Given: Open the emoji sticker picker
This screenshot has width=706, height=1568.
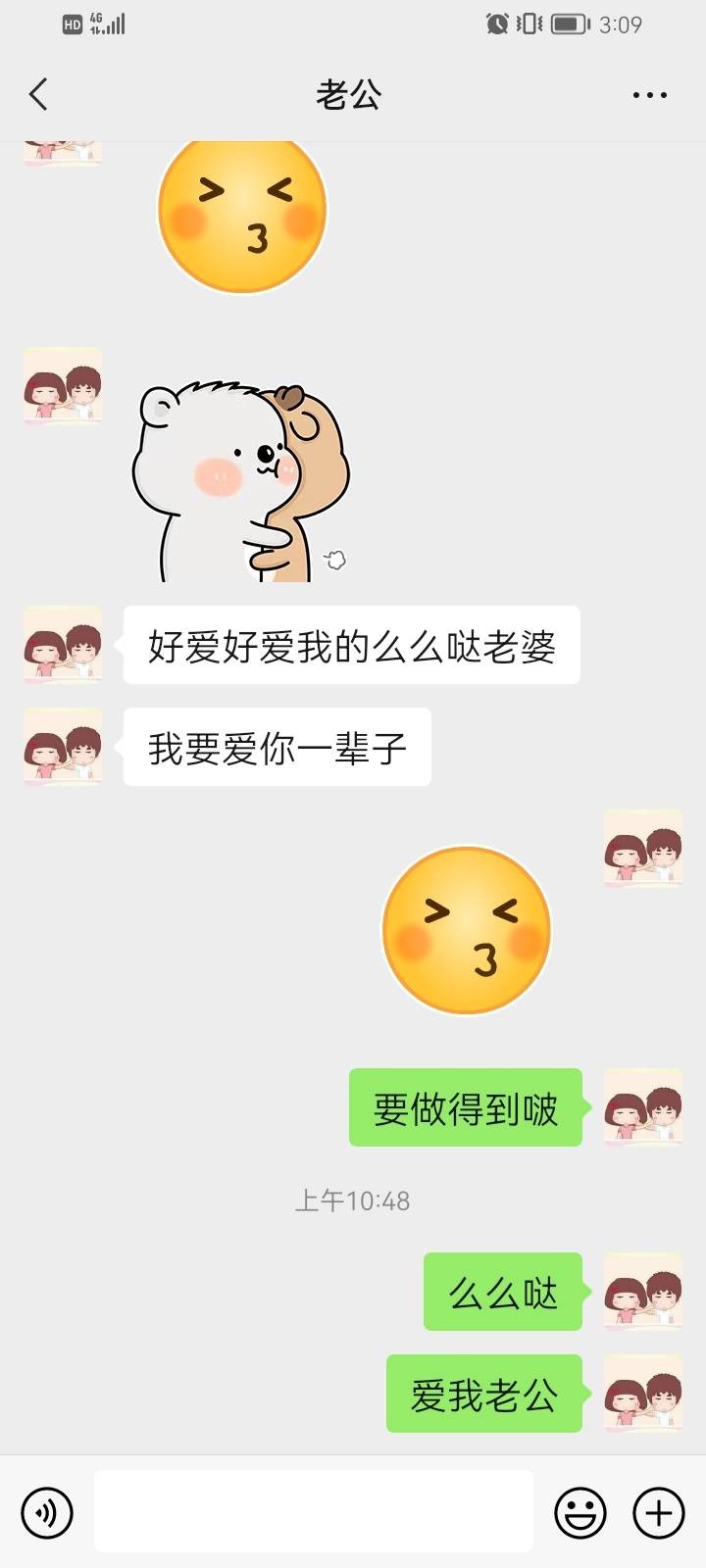Looking at the screenshot, I should (x=580, y=1511).
